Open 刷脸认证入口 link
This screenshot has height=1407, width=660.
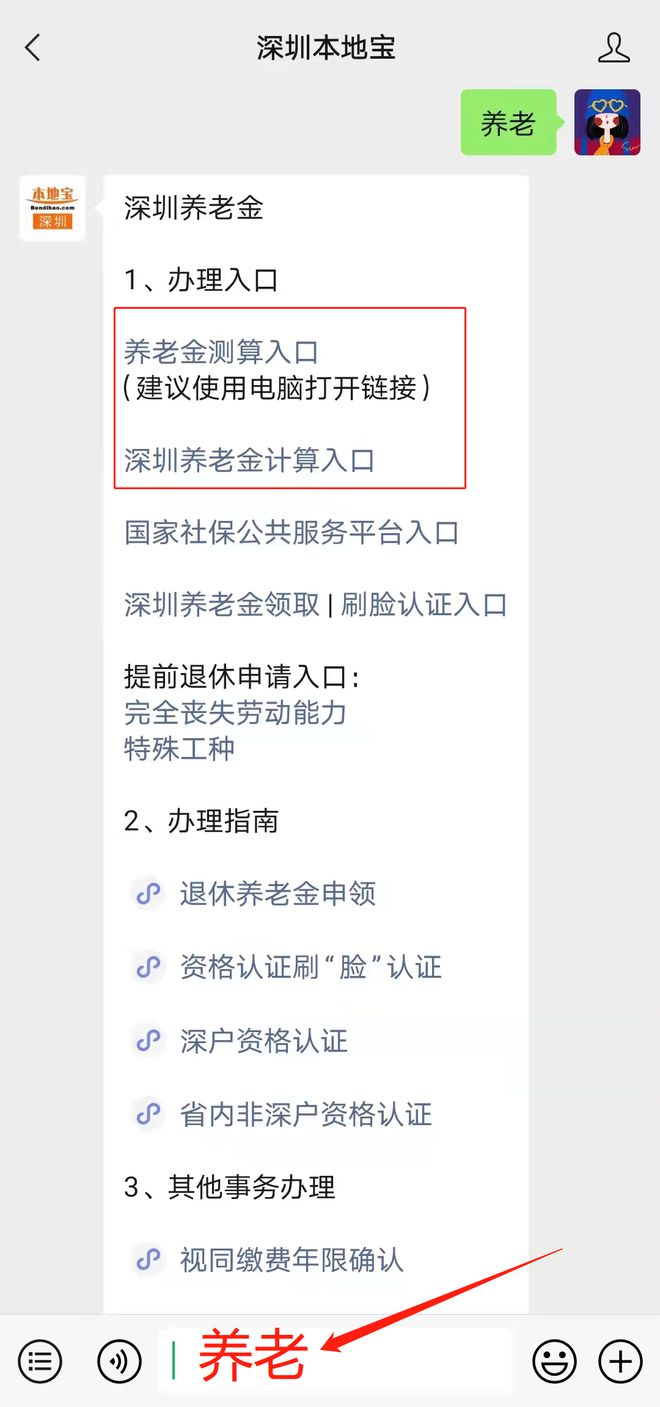click(424, 604)
